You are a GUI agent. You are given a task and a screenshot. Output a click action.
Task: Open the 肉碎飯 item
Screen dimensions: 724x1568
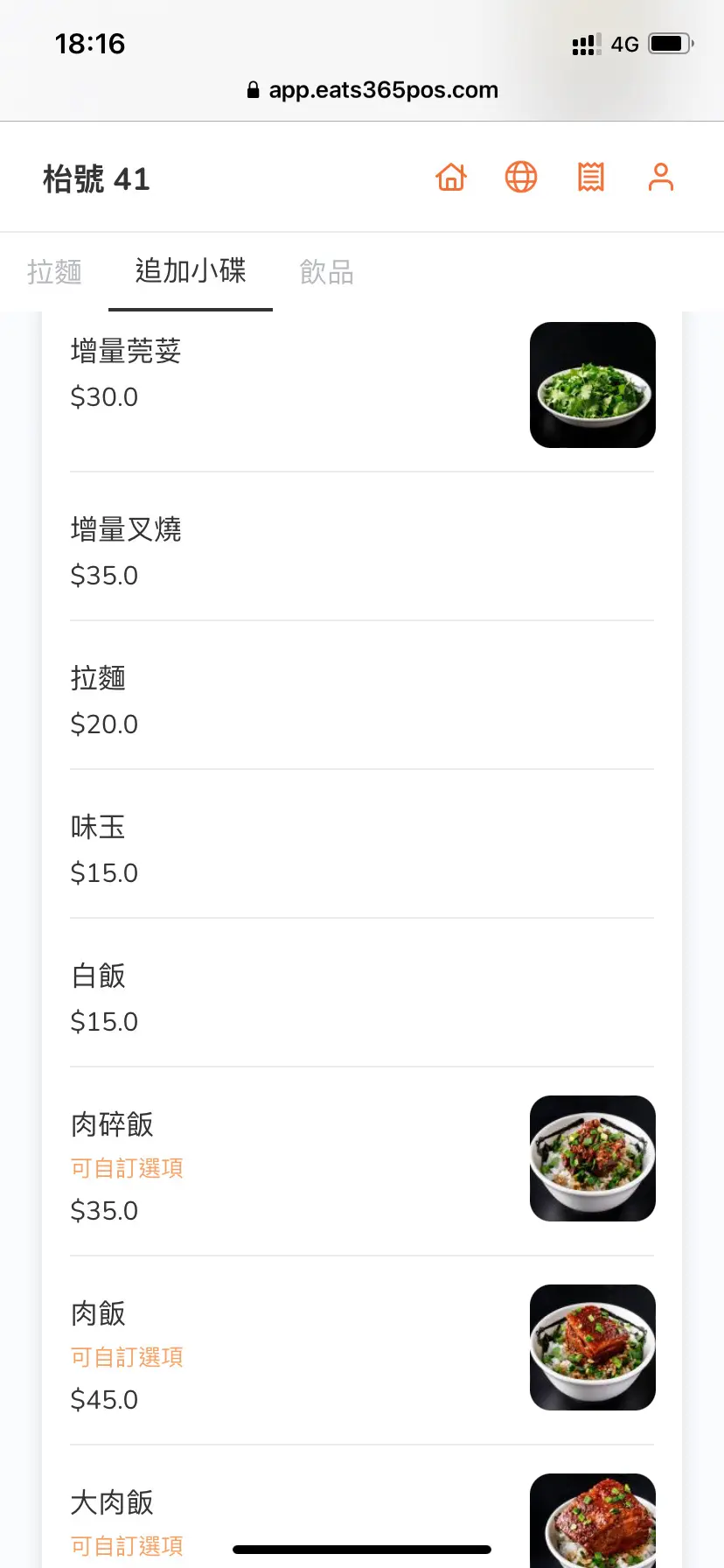pyautogui.click(x=362, y=1163)
